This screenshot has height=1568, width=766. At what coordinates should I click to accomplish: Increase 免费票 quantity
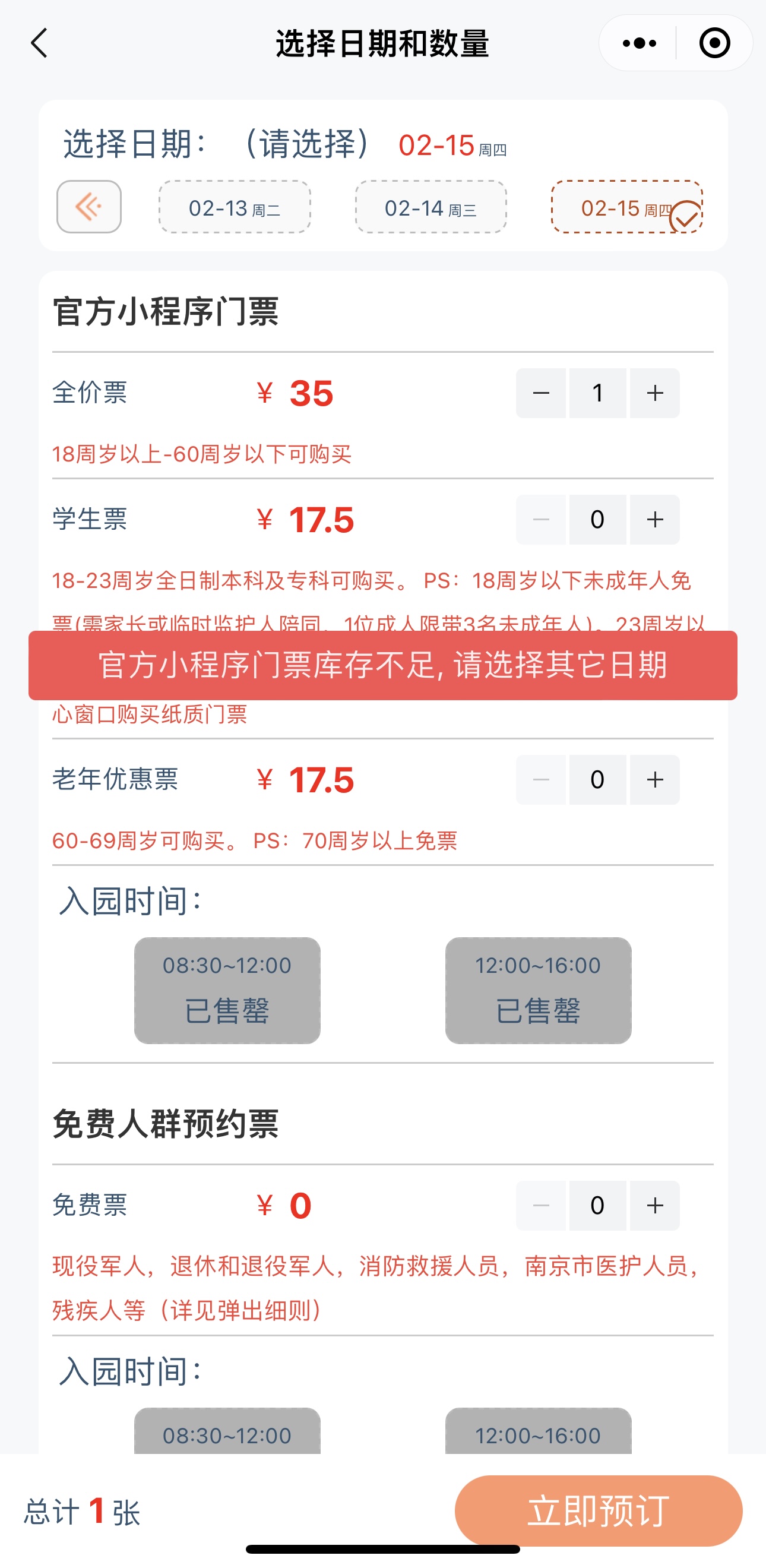654,1205
